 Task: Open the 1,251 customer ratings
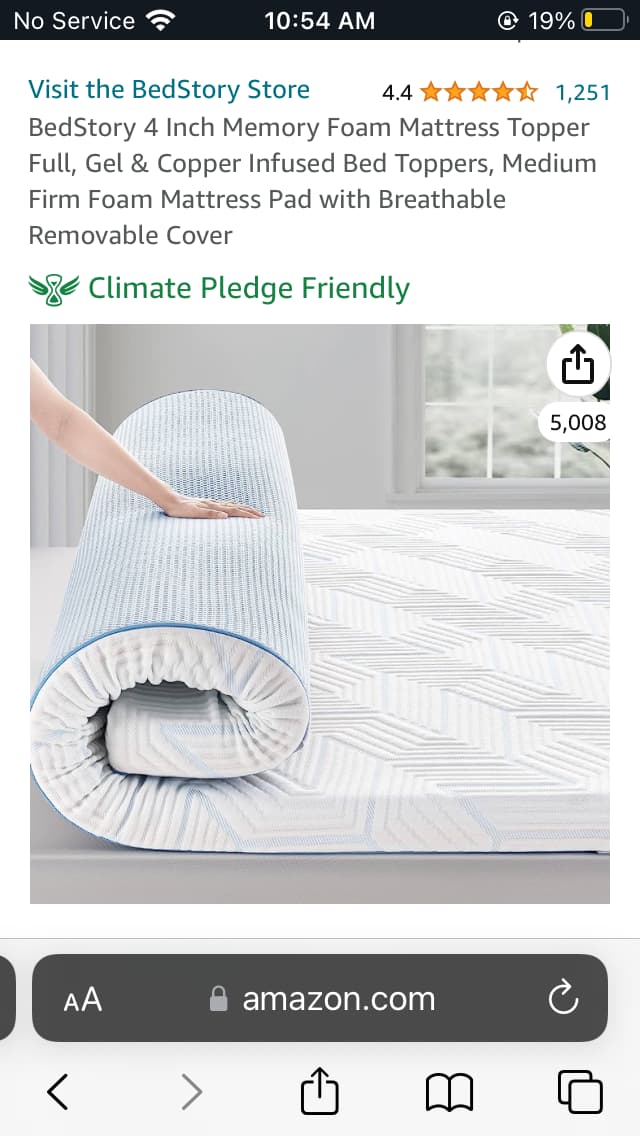[582, 93]
